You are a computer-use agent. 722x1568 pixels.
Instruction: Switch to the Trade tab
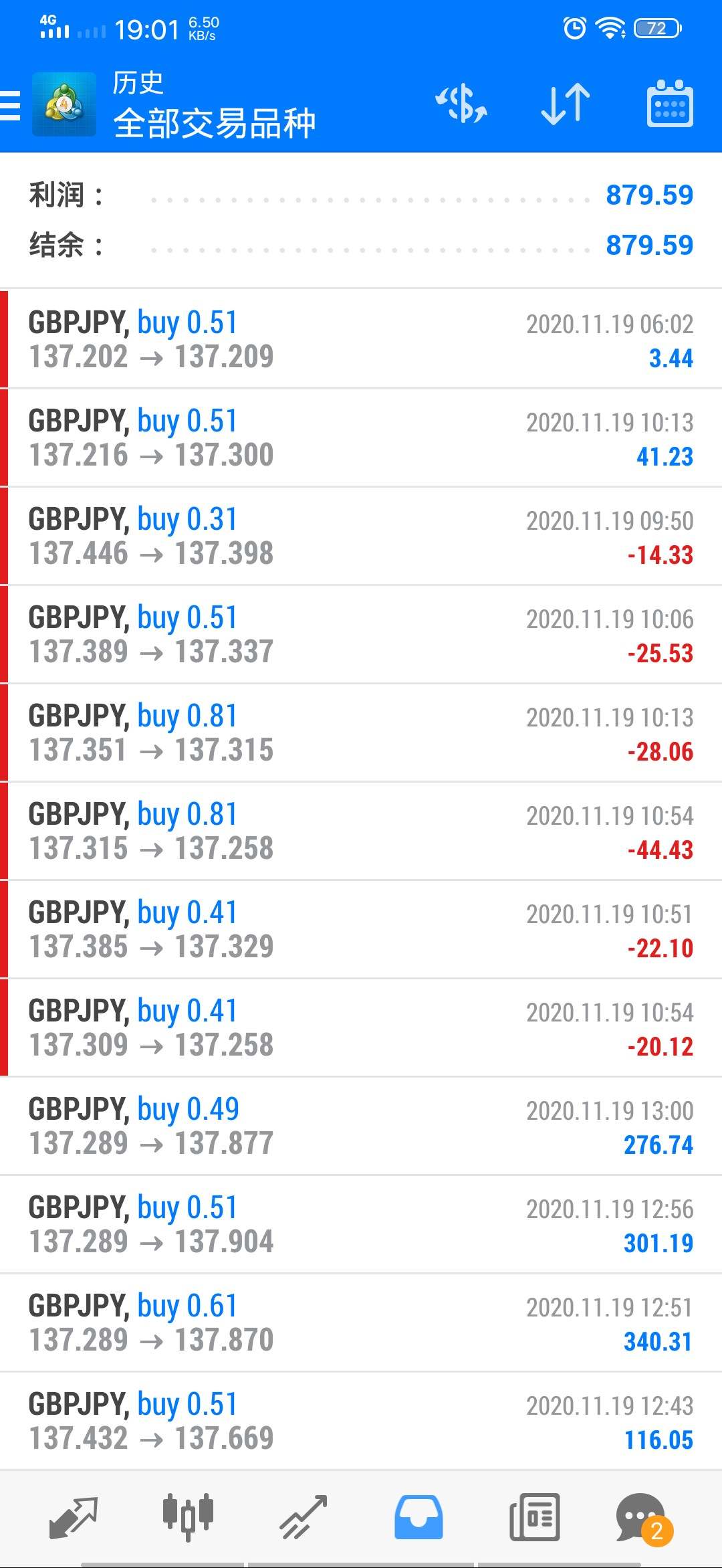304,1517
